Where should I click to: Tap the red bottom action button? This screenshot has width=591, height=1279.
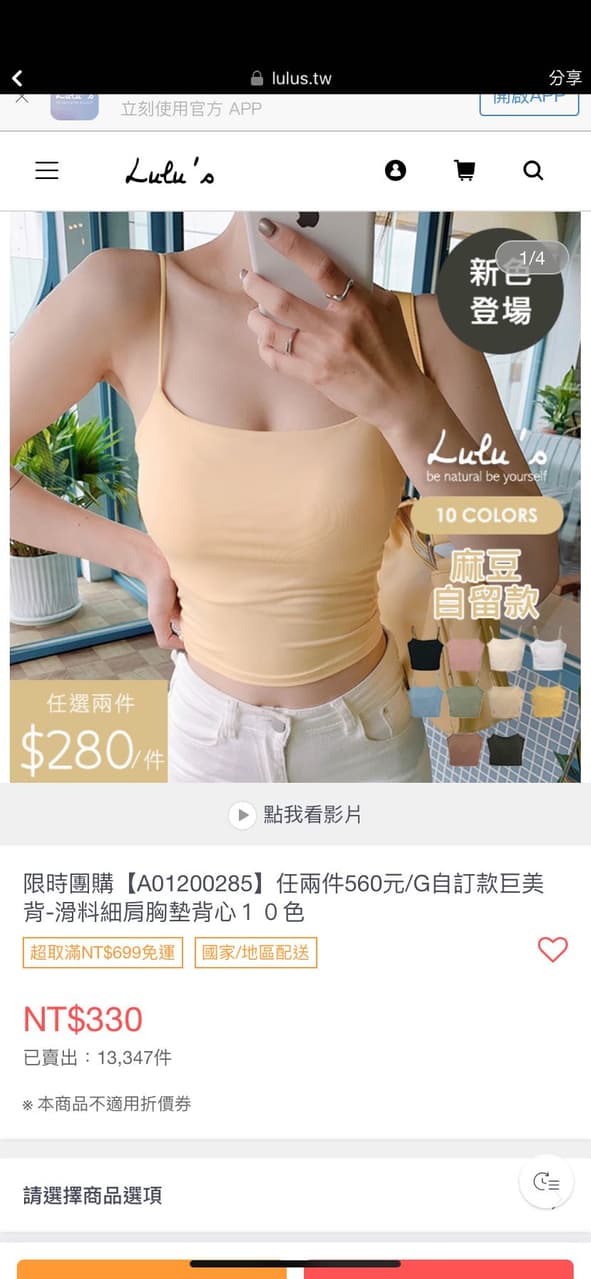pyautogui.click(x=439, y=1269)
